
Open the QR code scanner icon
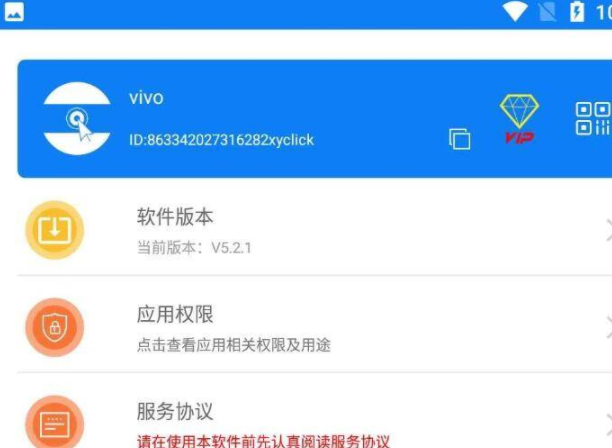(x=592, y=118)
